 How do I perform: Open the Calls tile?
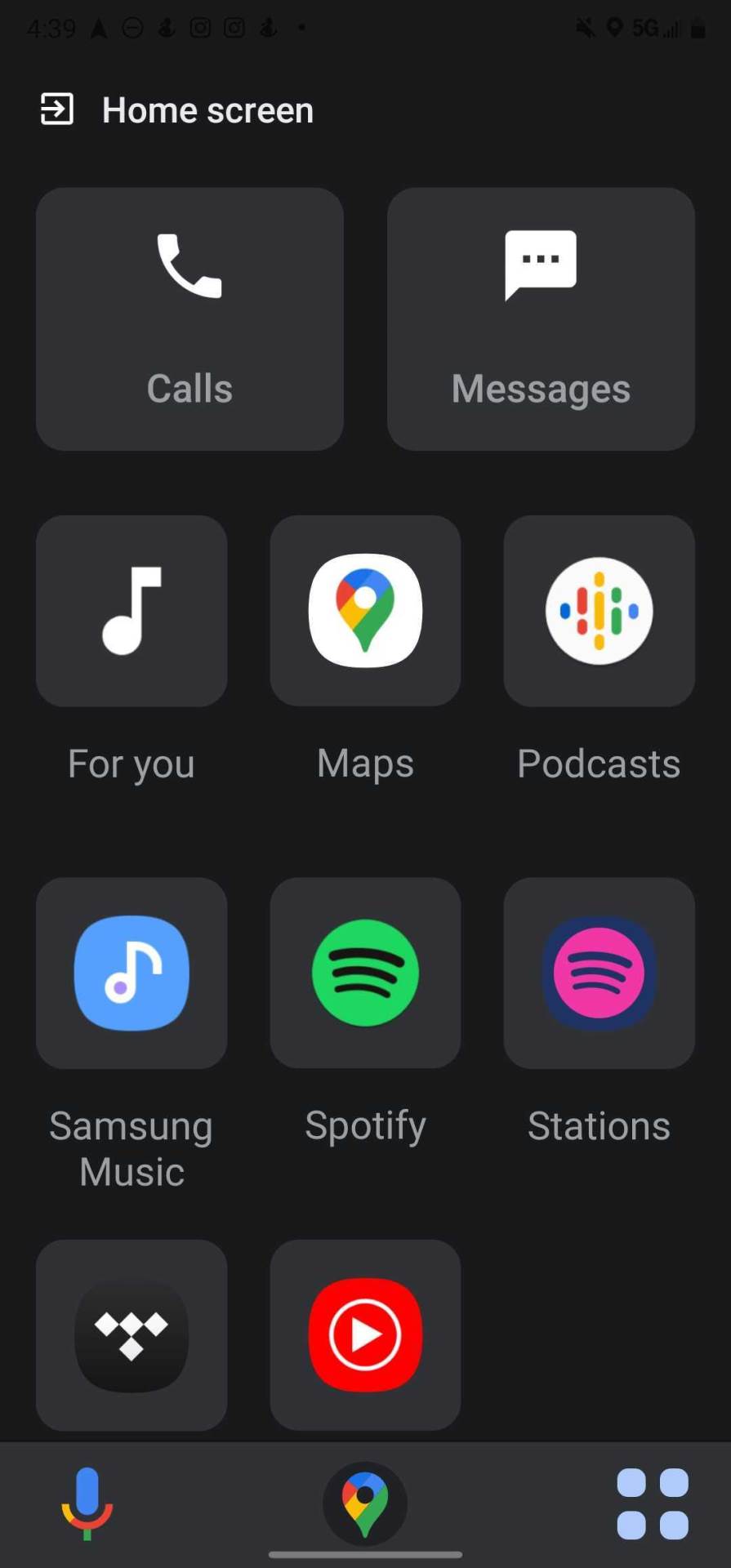coord(189,318)
